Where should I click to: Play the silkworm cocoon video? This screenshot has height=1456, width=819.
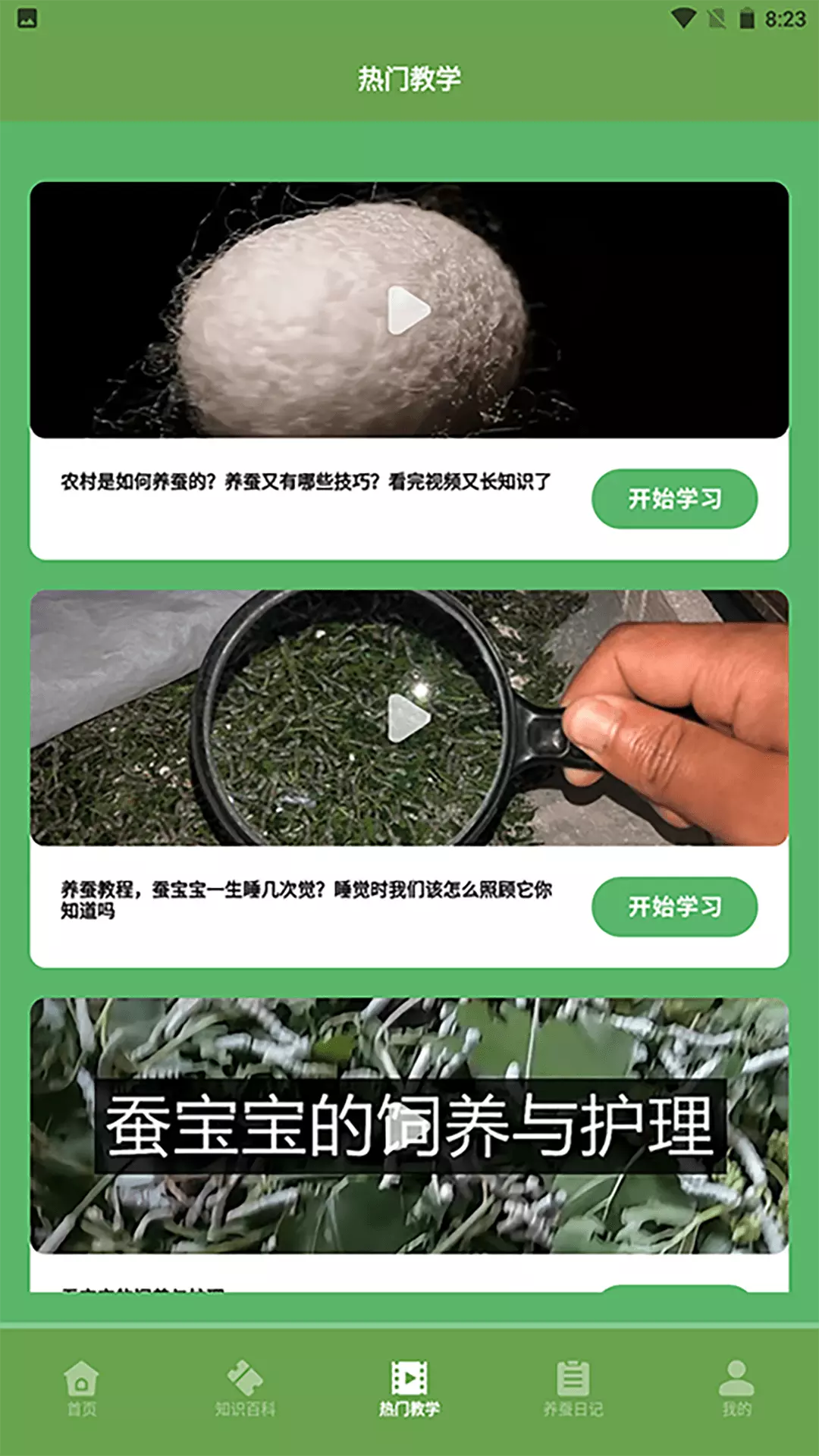[409, 310]
